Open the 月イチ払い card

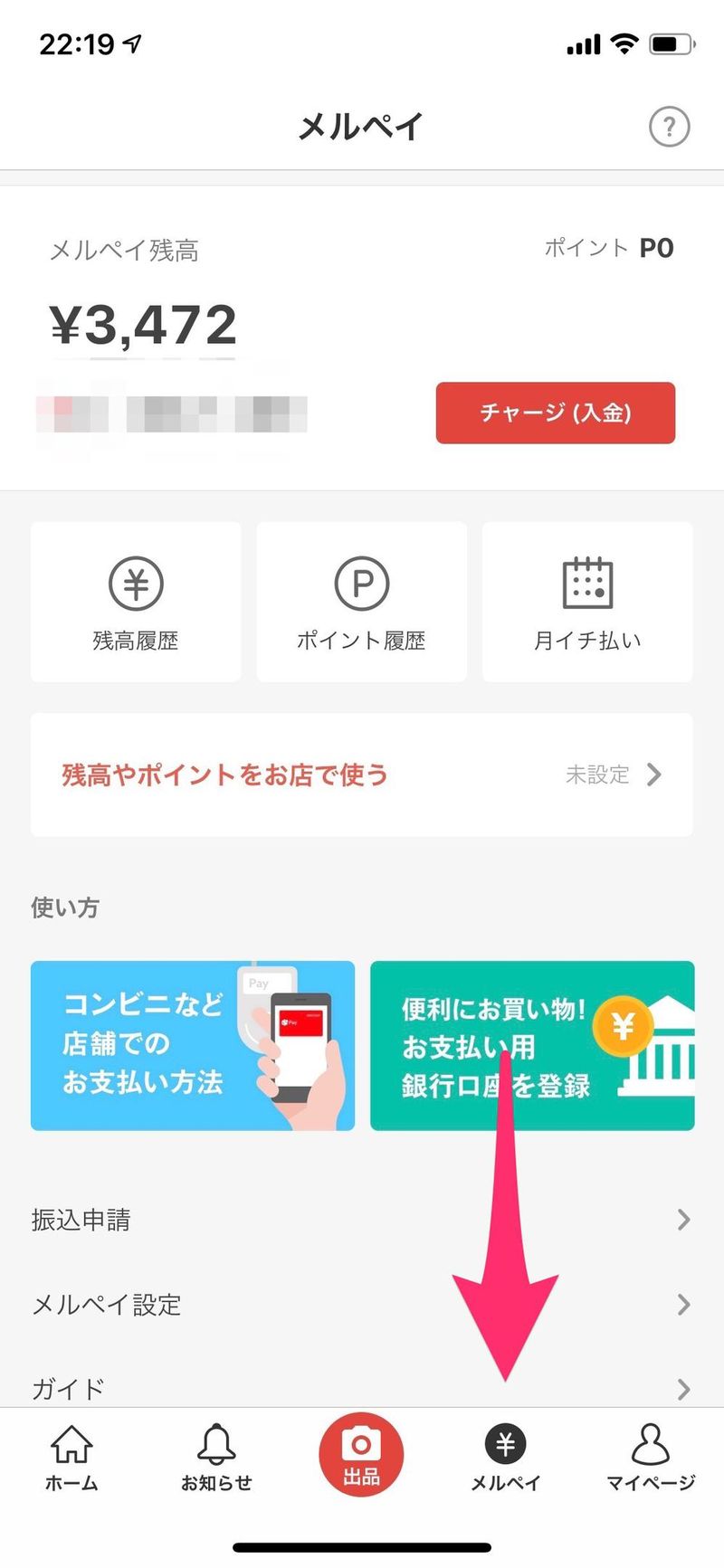(x=587, y=602)
